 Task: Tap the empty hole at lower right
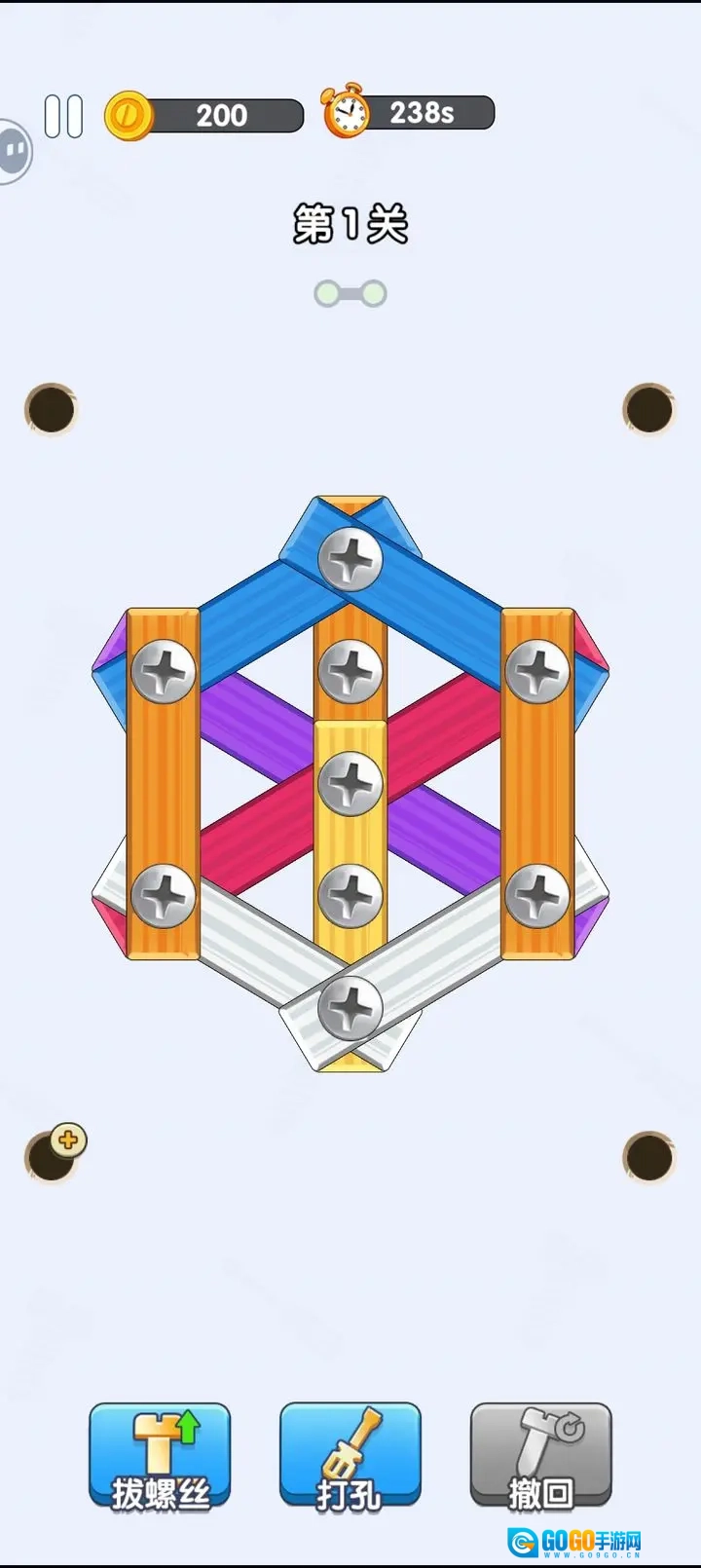648,1156
